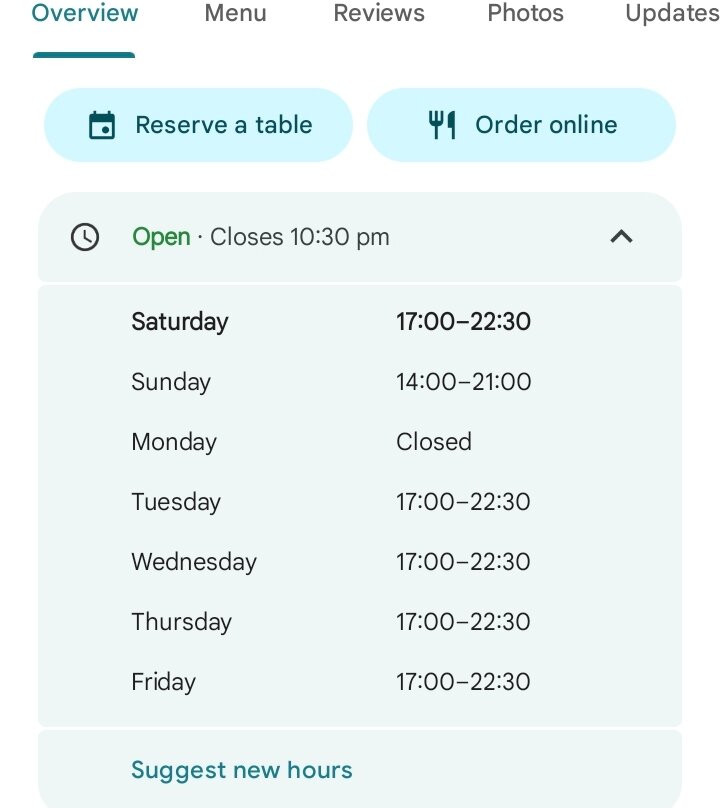Tap the Order online button

pyautogui.click(x=521, y=125)
